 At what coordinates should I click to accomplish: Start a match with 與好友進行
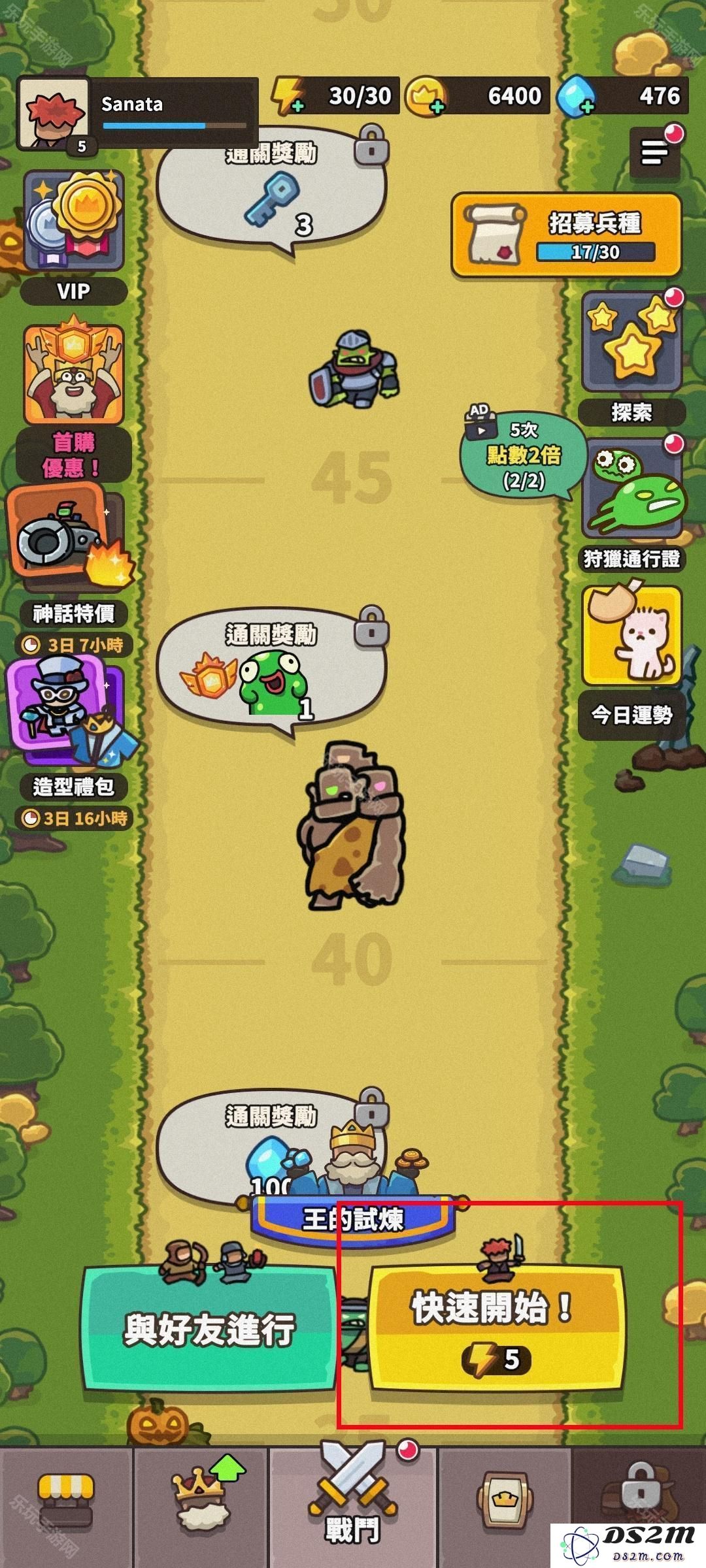click(x=209, y=1328)
